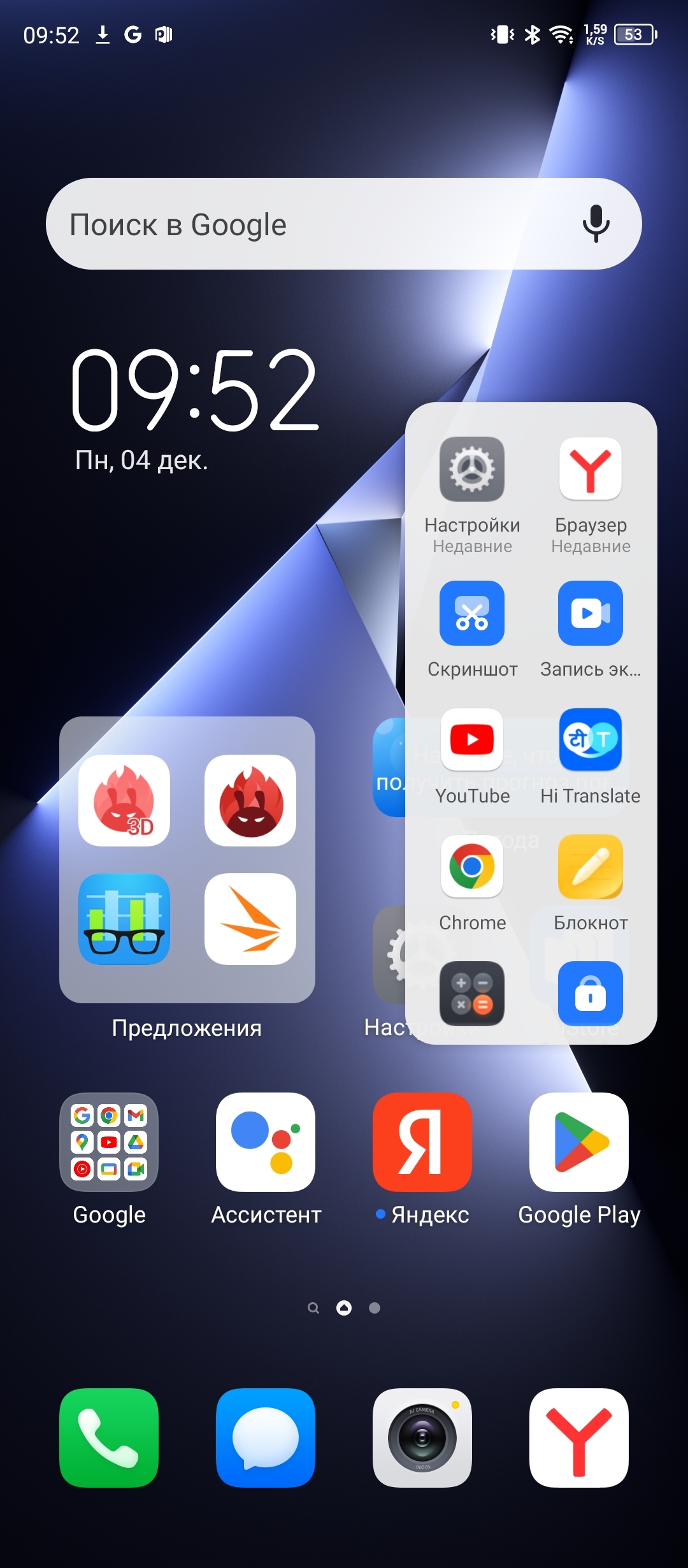Open the calculator in the side panel
This screenshot has width=688, height=1568.
pos(472,993)
